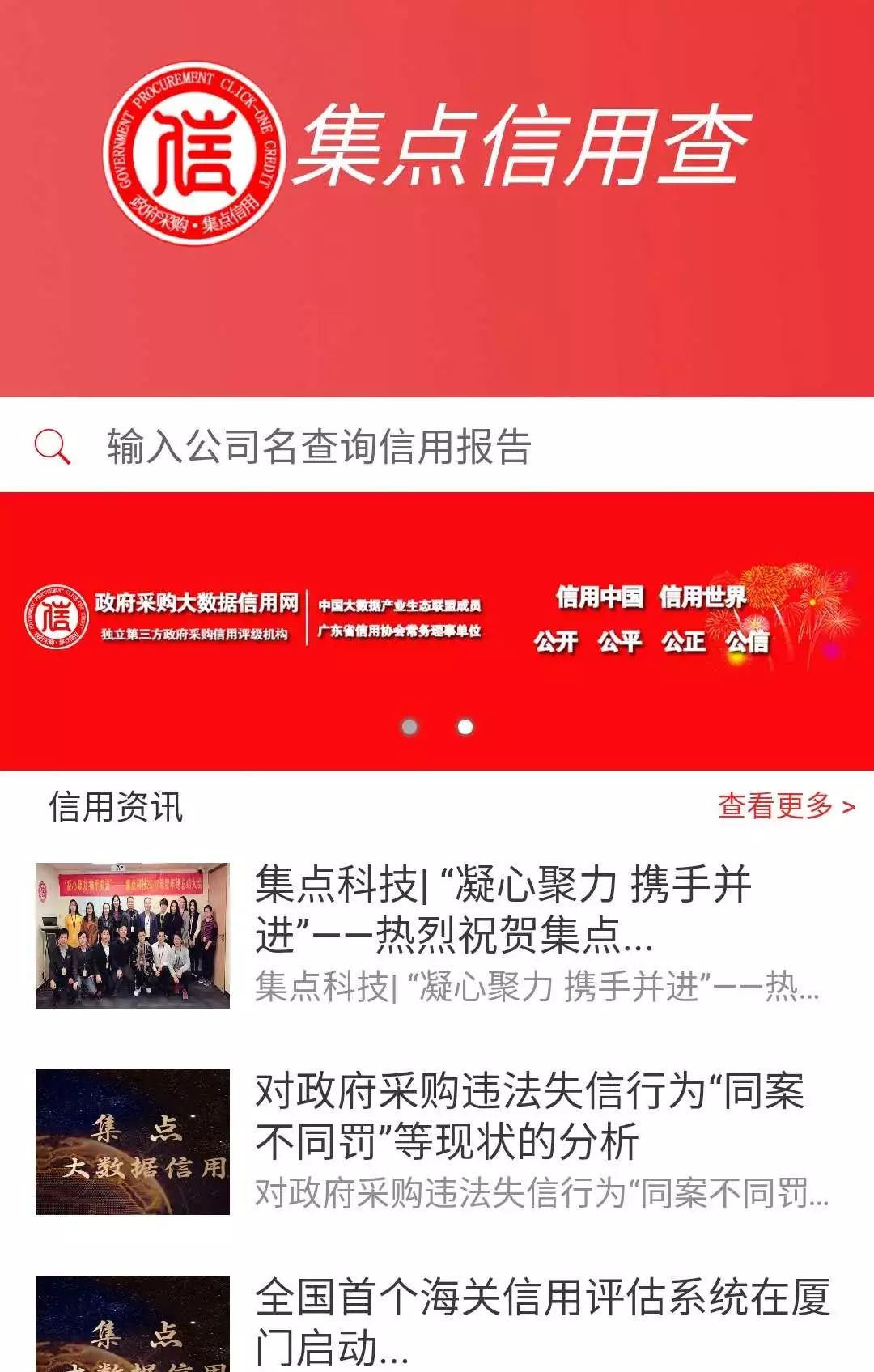Select the first banner page dot
Viewport: 874px width, 1372px height.
click(x=409, y=727)
